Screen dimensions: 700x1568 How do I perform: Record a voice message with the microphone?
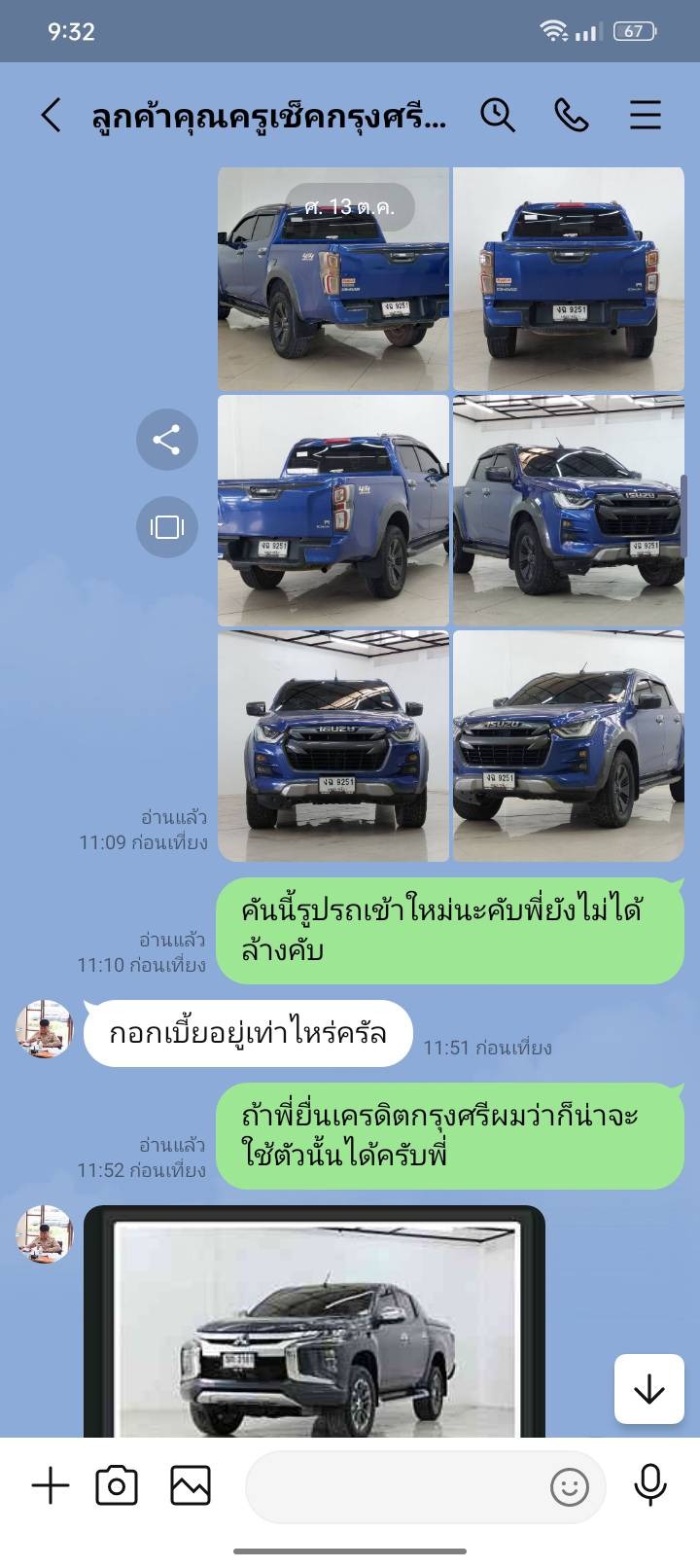[x=649, y=1486]
